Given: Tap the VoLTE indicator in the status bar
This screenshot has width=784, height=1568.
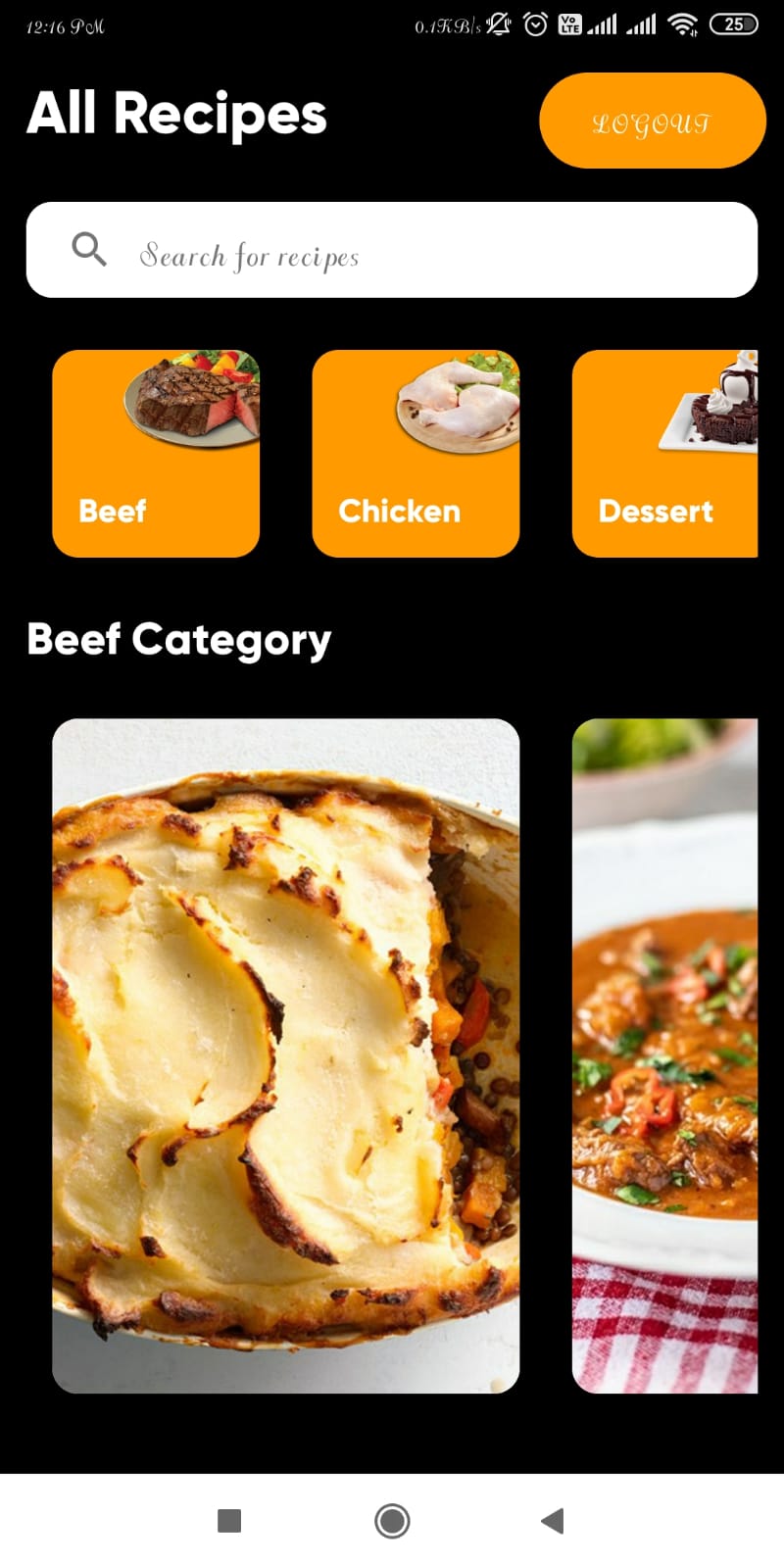Looking at the screenshot, I should [x=568, y=24].
